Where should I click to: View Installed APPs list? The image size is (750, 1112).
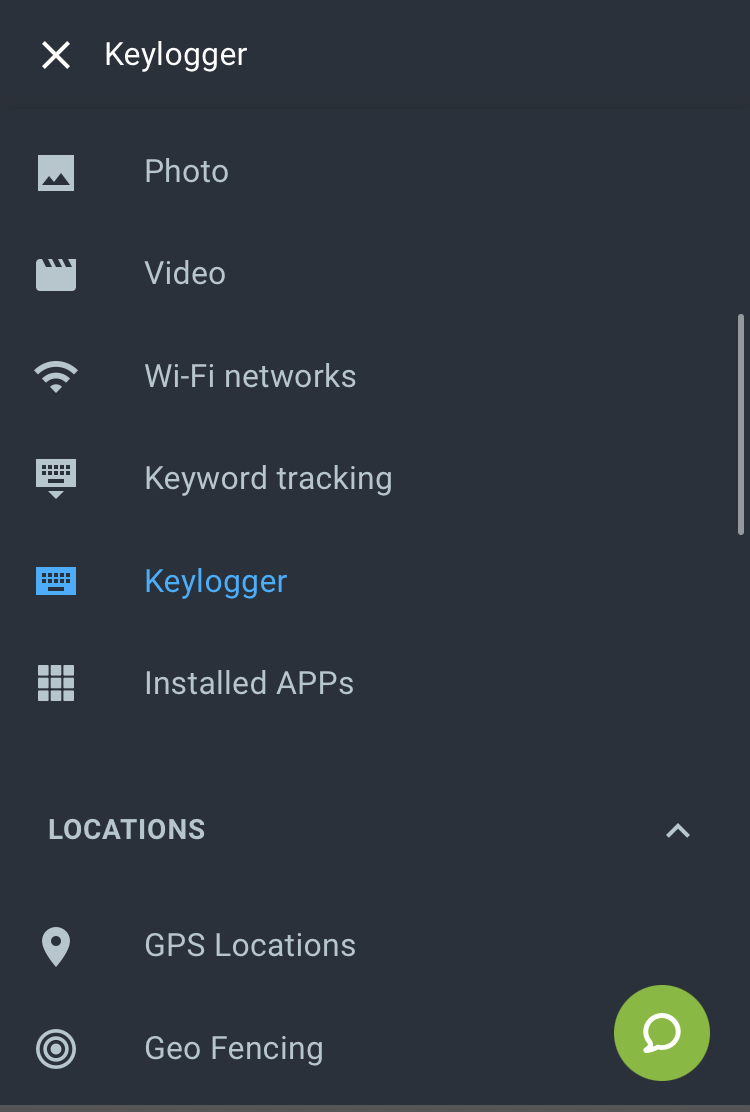pyautogui.click(x=249, y=683)
